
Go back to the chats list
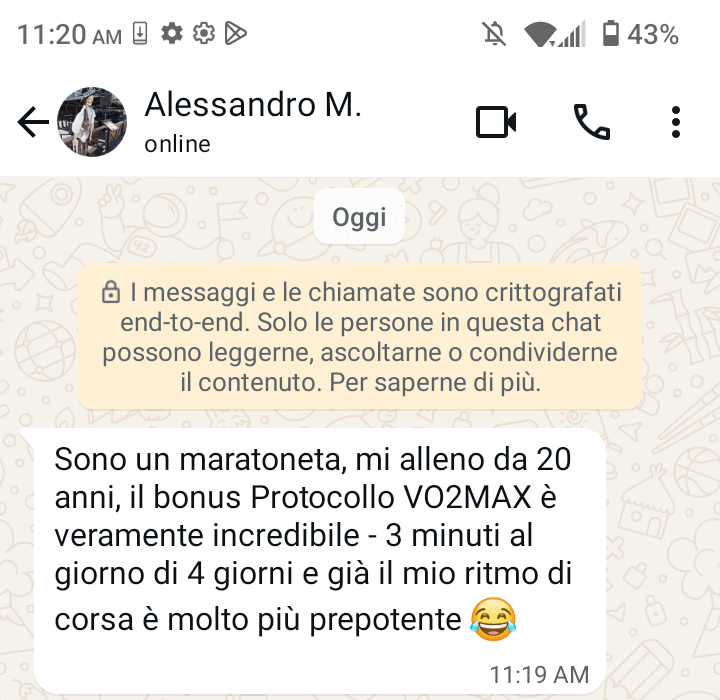32,123
